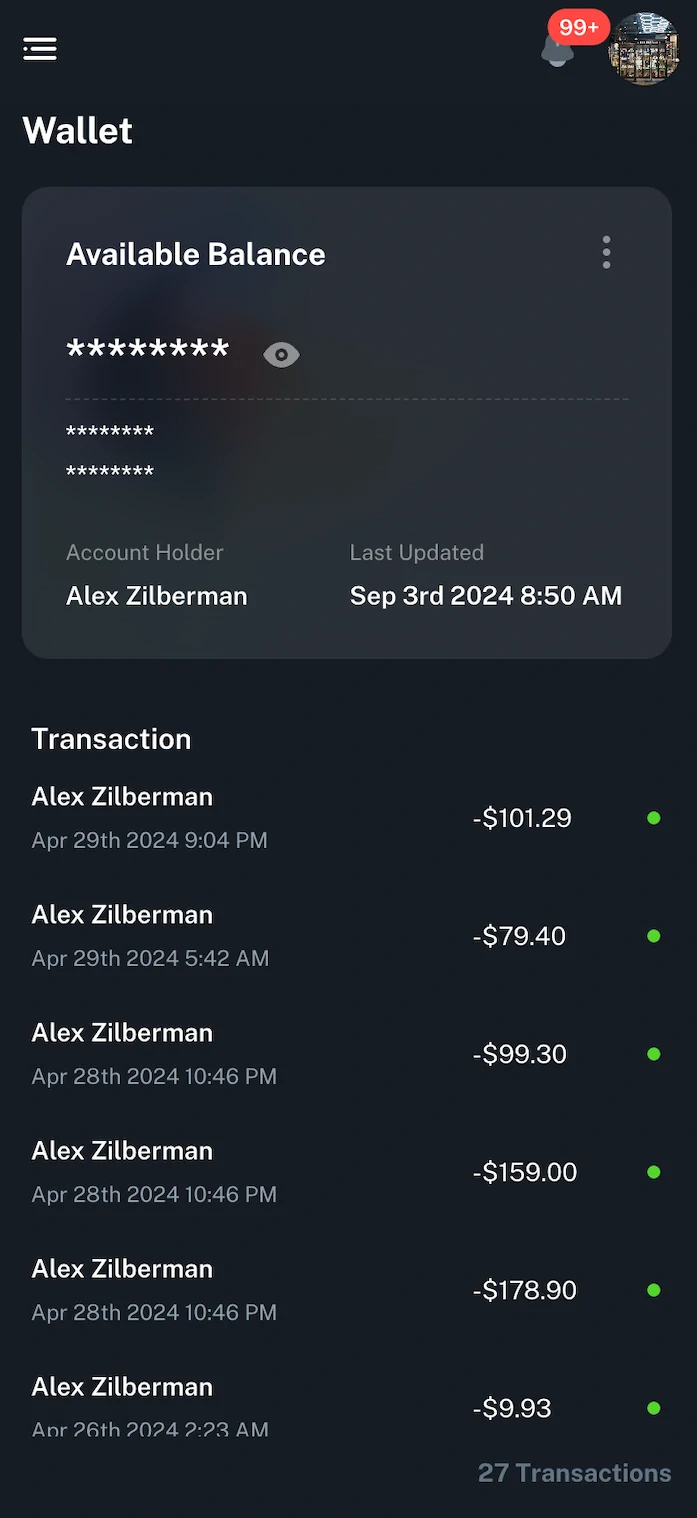Open the -$79.40 transaction
The height and width of the screenshot is (1518, 697).
[346, 936]
